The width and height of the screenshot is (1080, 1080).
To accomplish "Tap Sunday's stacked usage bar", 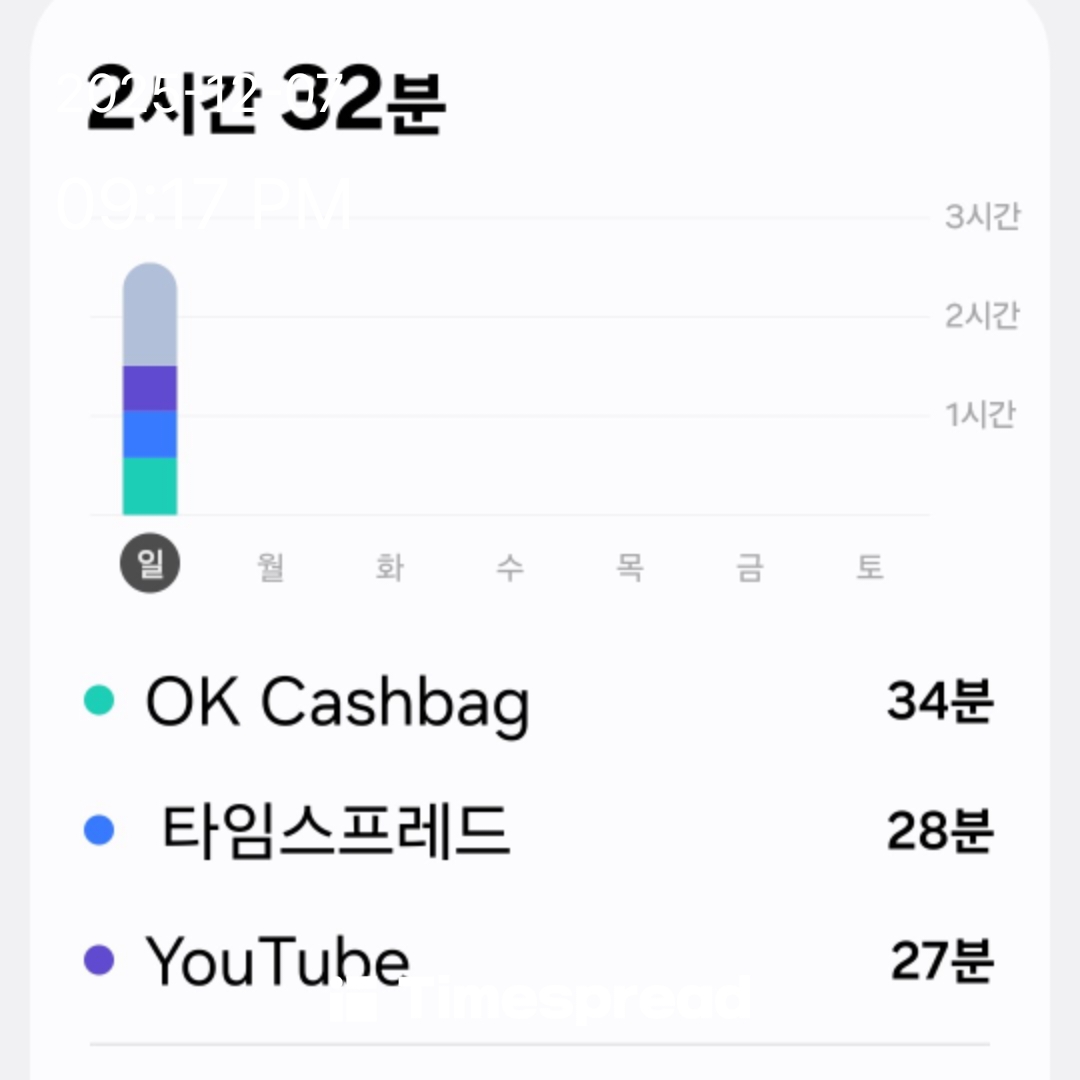I will click(150, 390).
